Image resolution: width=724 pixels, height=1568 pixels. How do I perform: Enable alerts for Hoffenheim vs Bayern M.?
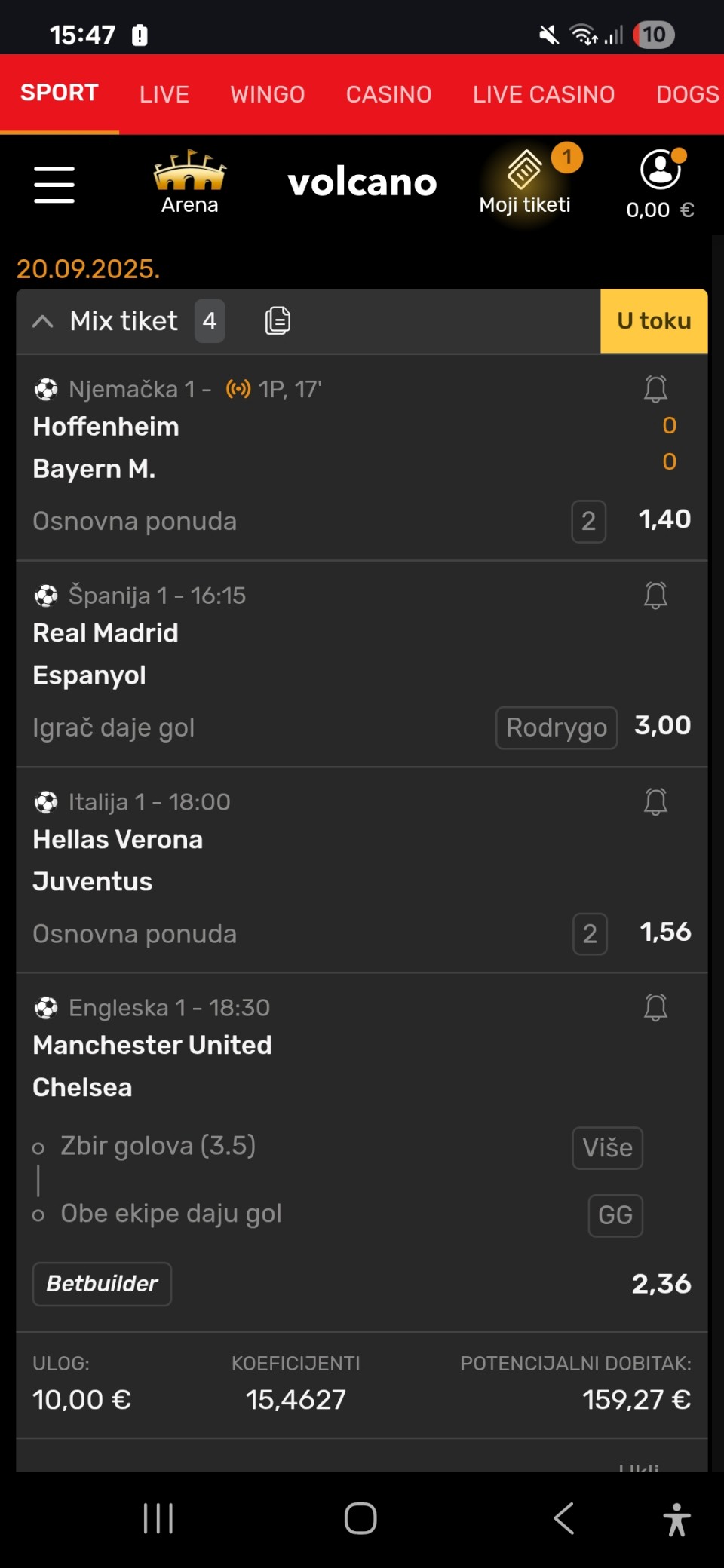point(655,389)
